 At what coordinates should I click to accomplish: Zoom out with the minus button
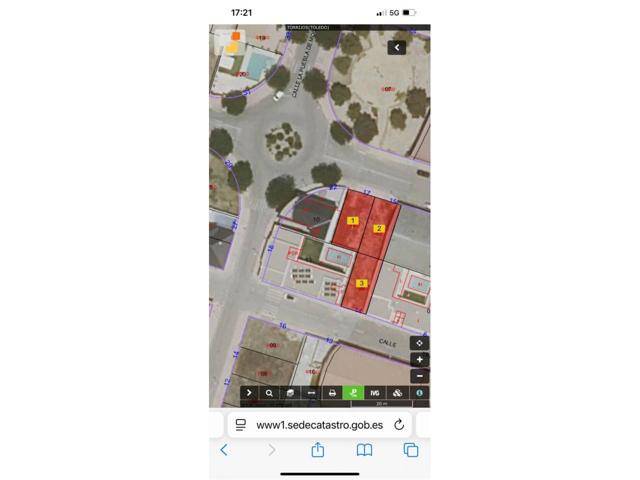click(420, 376)
